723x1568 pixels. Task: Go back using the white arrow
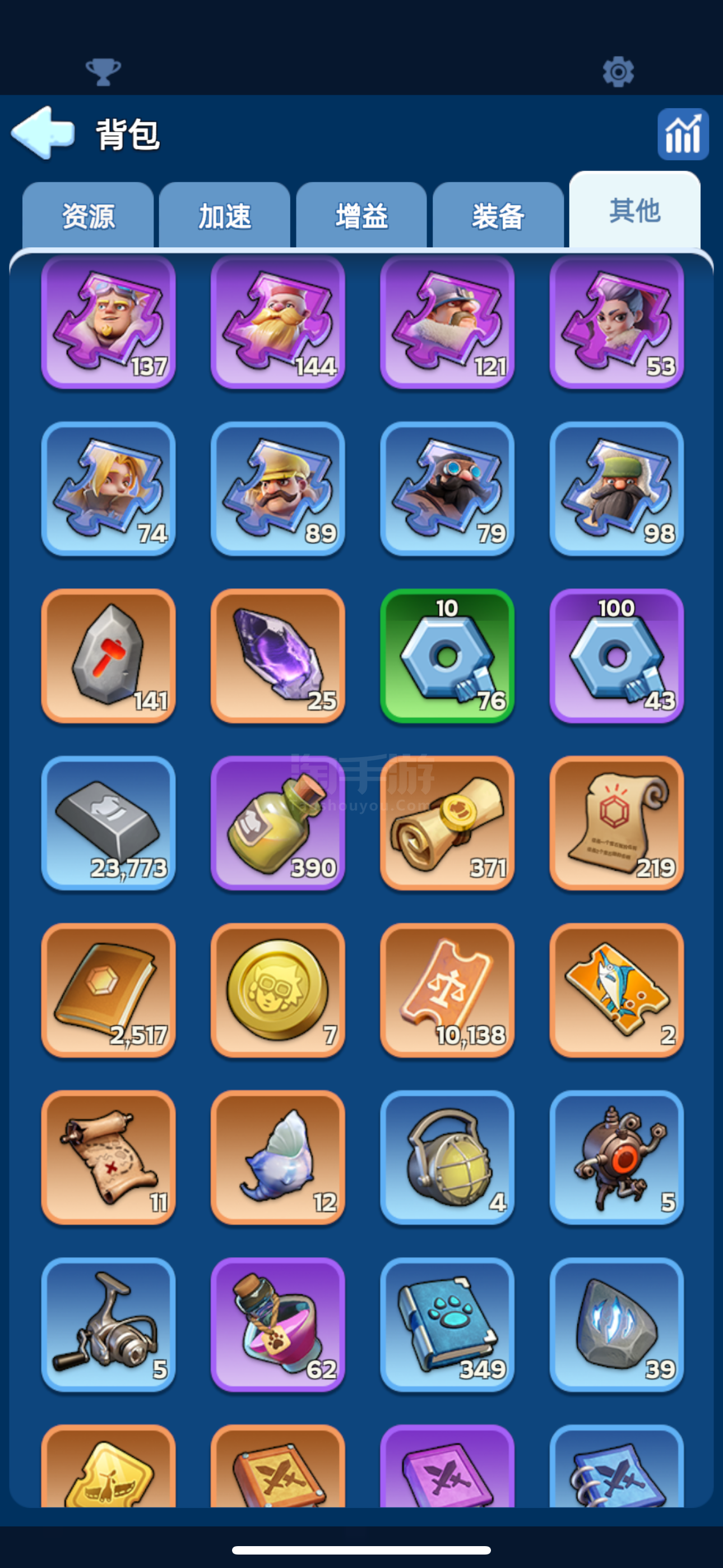pyautogui.click(x=43, y=133)
